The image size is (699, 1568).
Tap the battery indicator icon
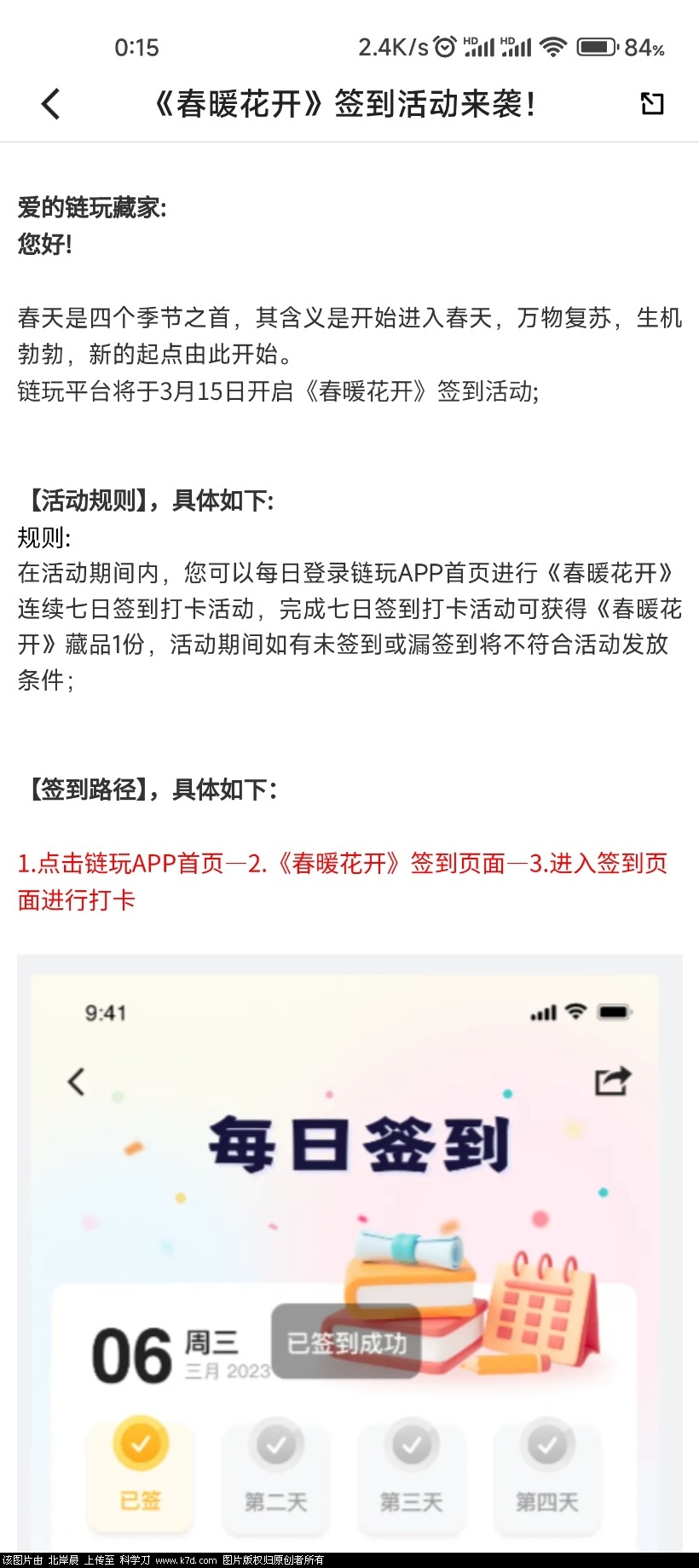[x=597, y=48]
